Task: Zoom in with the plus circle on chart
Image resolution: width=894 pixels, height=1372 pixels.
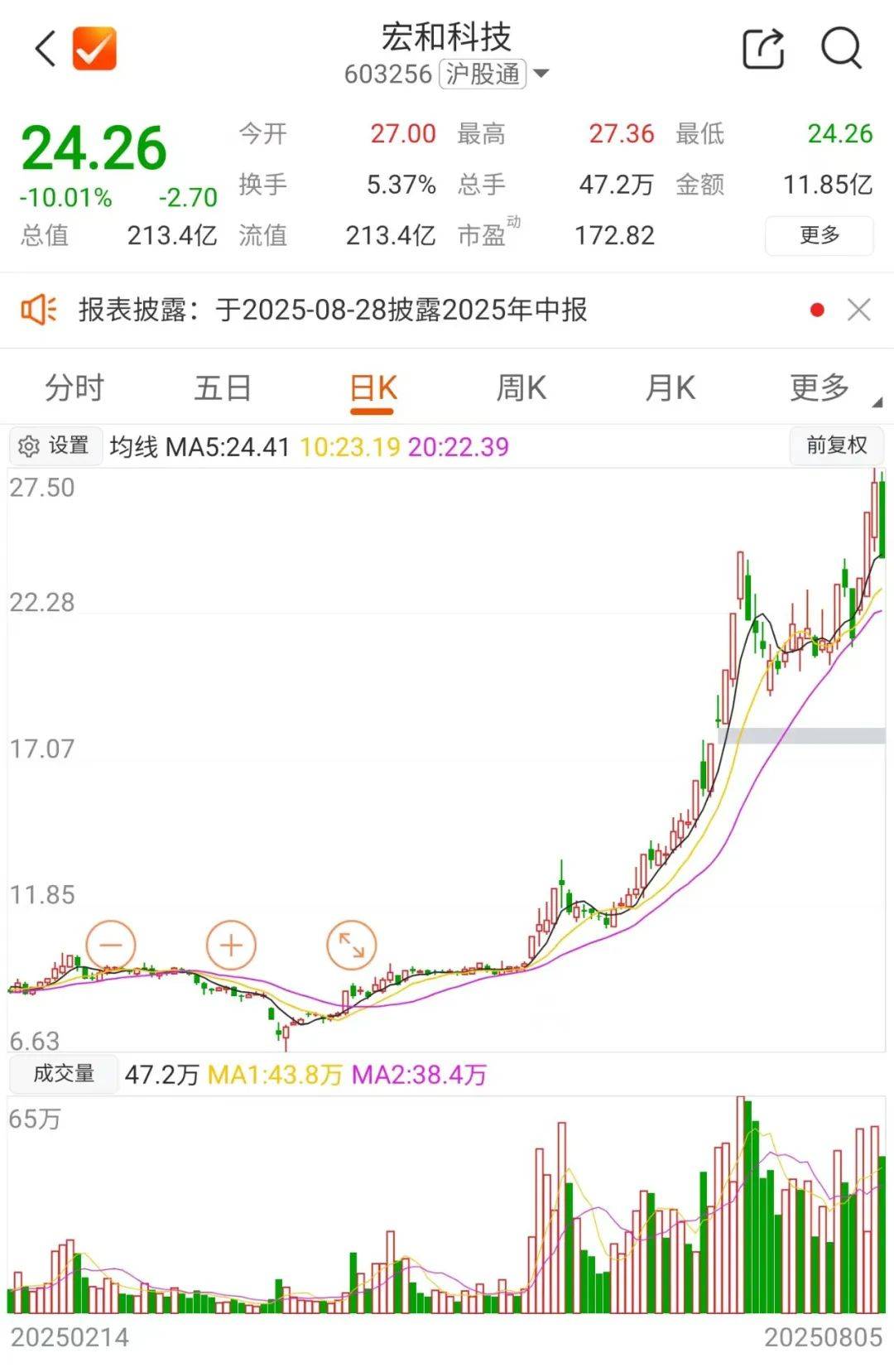Action: click(230, 944)
